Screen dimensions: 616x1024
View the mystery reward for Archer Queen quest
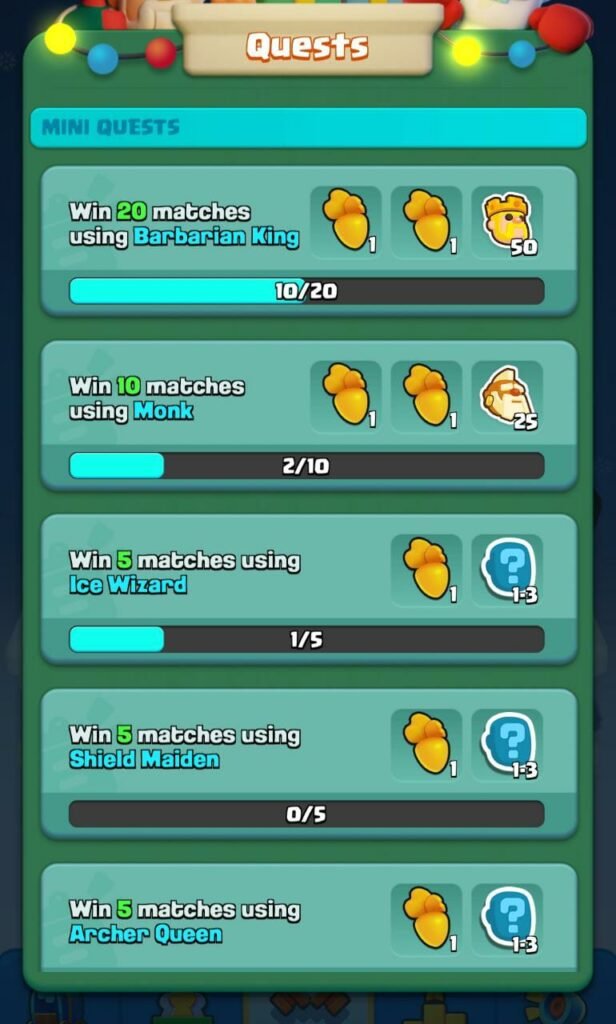coord(507,920)
